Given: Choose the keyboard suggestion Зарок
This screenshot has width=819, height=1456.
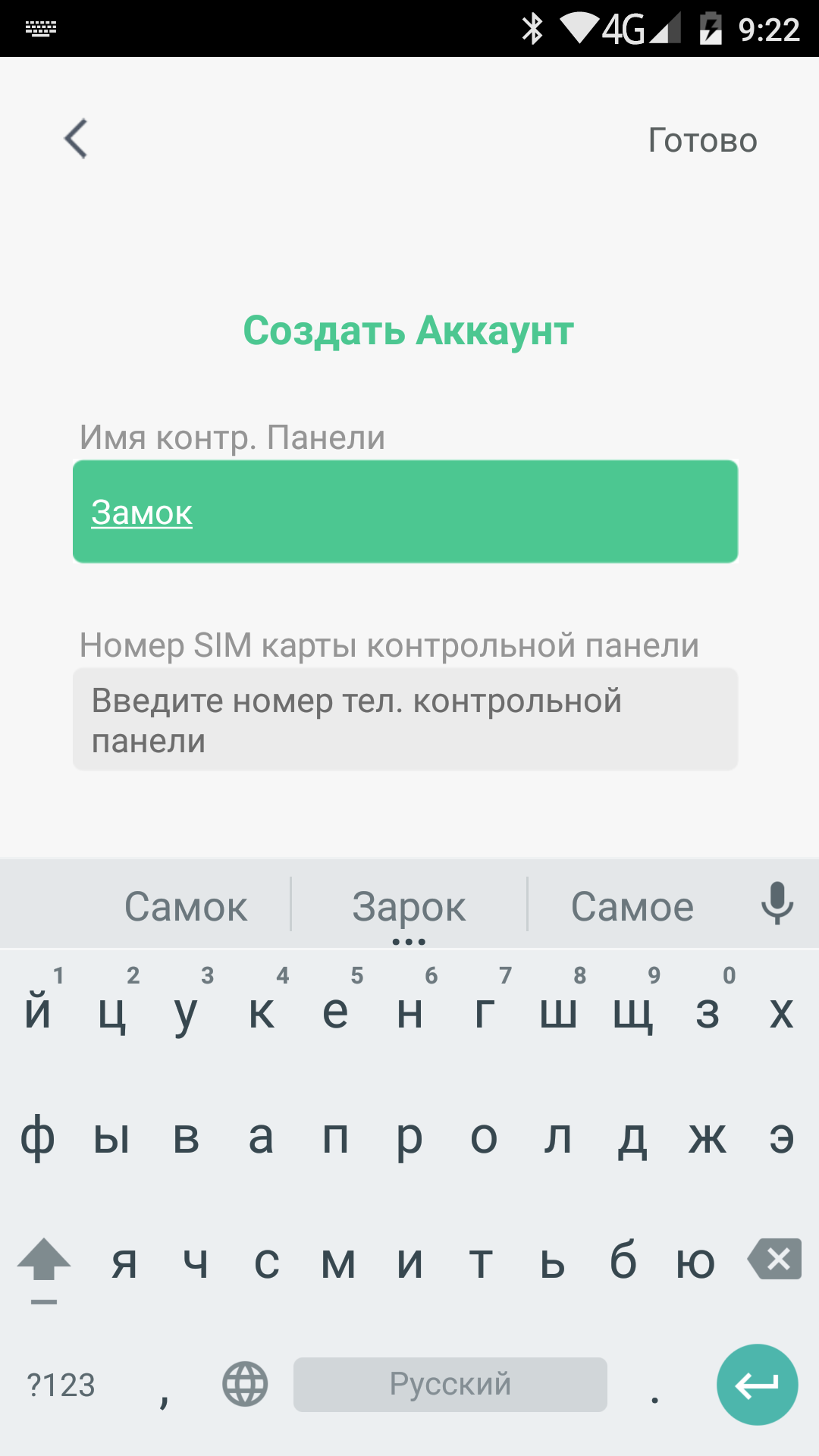Looking at the screenshot, I should coord(409,907).
